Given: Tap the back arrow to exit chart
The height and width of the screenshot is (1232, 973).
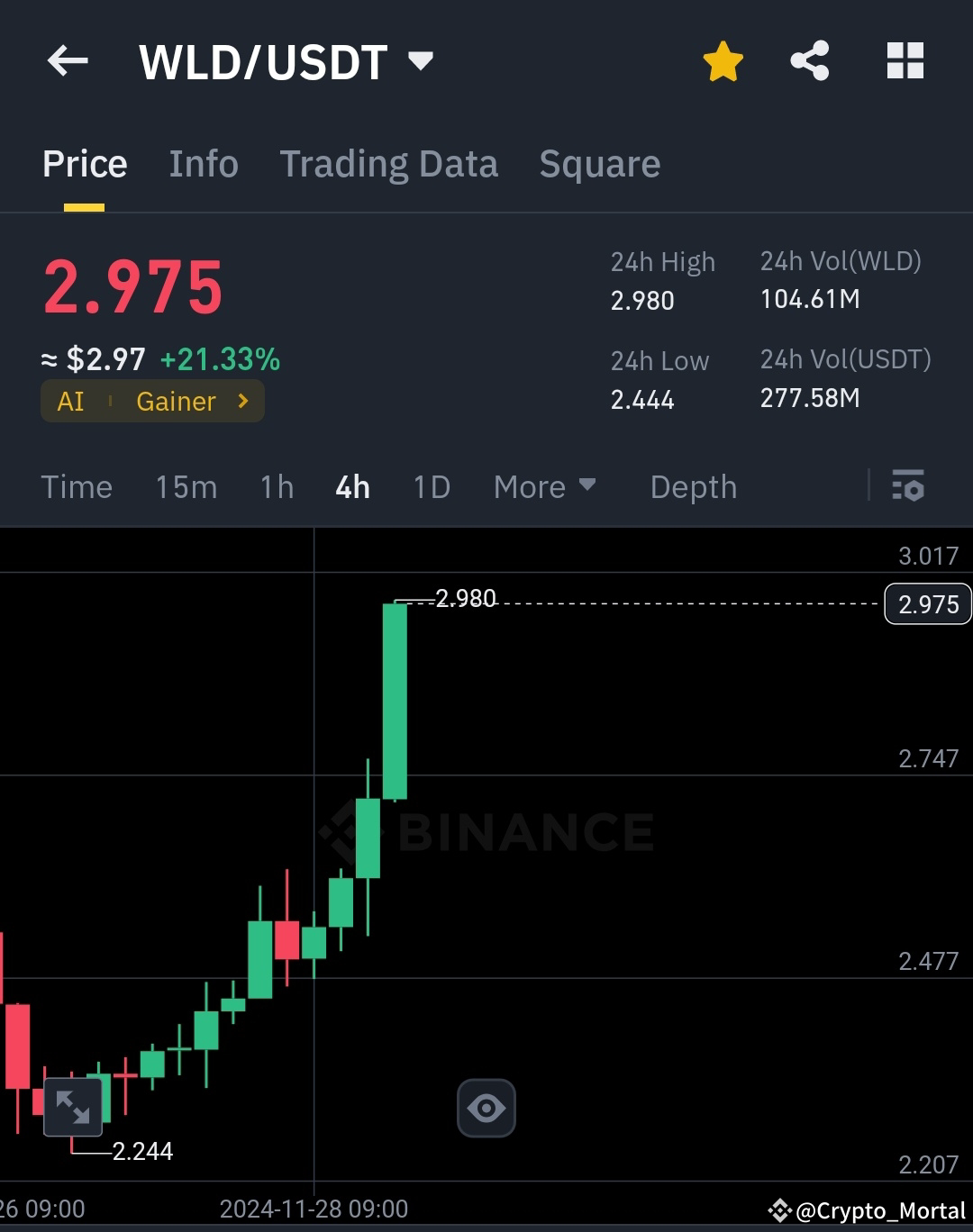Looking at the screenshot, I should pyautogui.click(x=66, y=60).
